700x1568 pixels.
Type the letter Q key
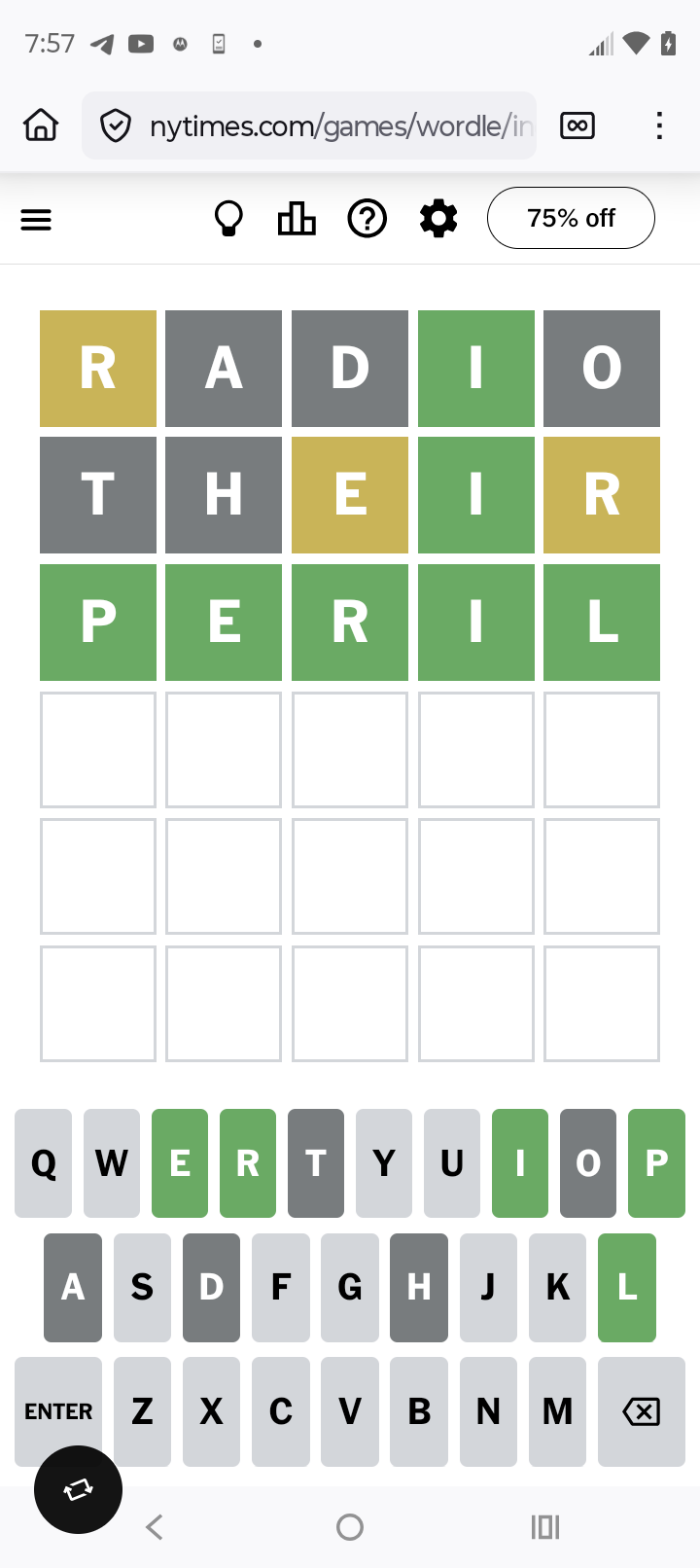pos(44,1163)
